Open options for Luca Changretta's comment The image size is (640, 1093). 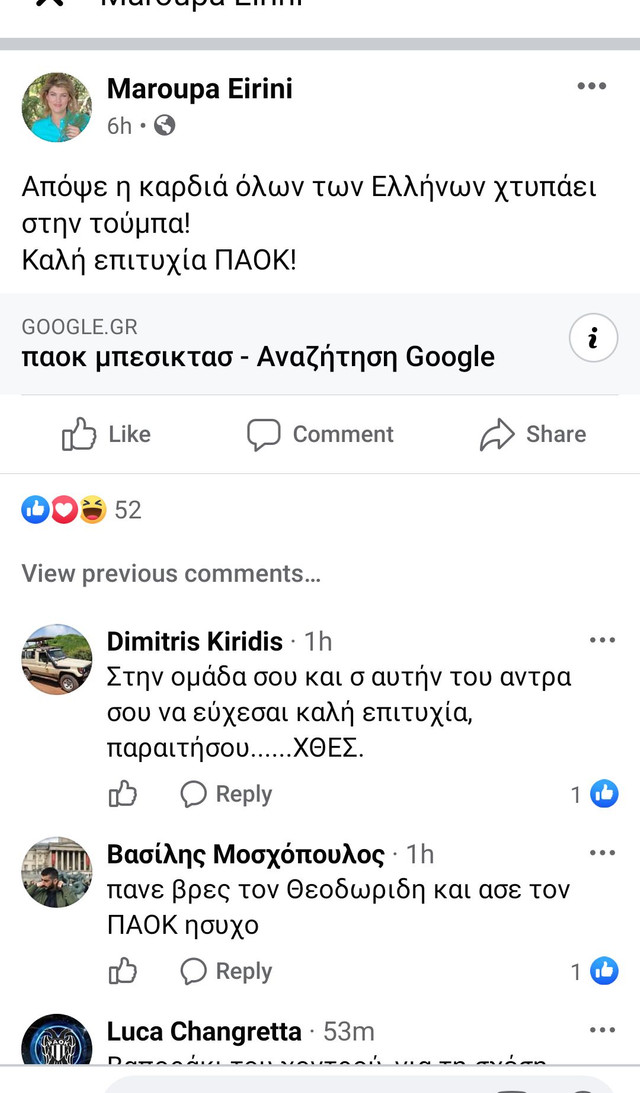click(602, 1030)
